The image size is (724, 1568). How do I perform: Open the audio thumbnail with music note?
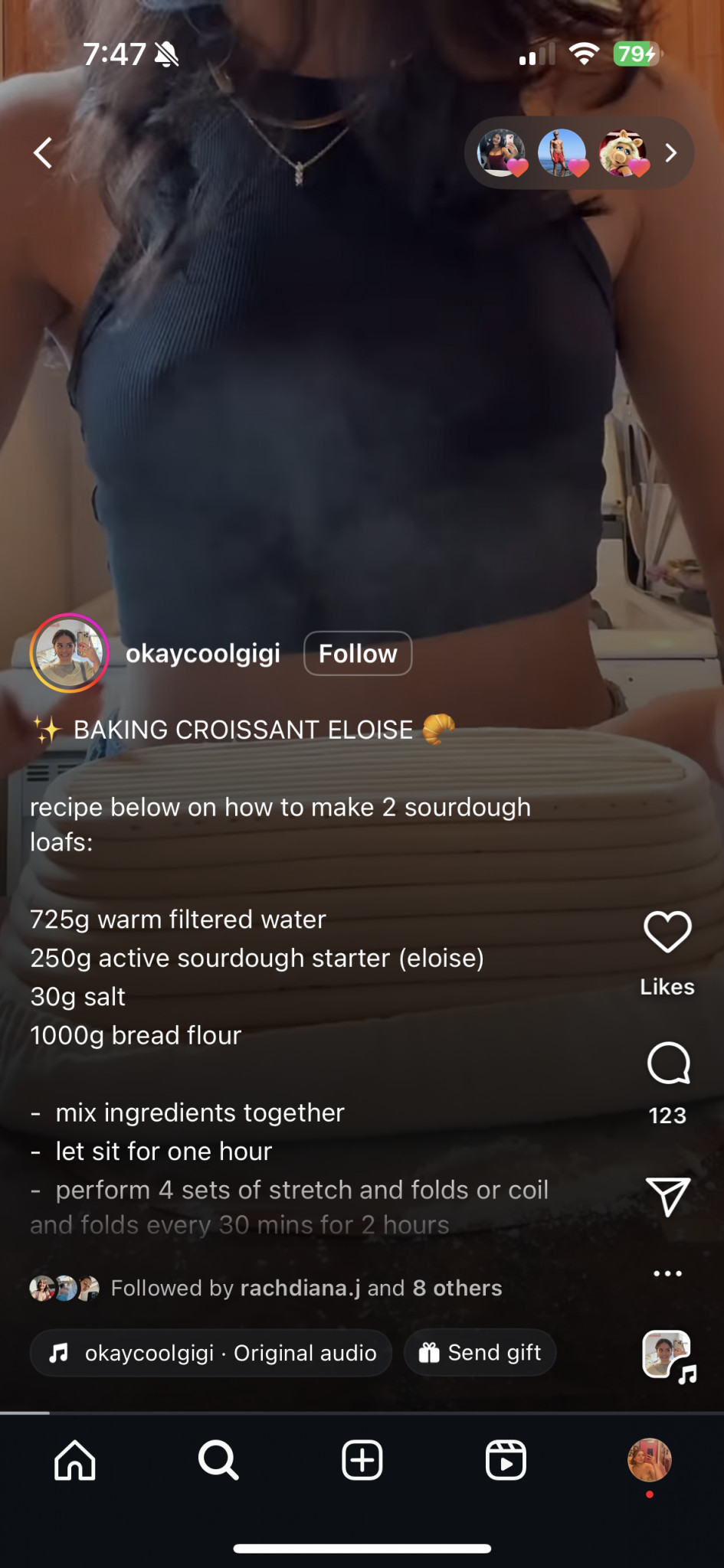tap(667, 1355)
